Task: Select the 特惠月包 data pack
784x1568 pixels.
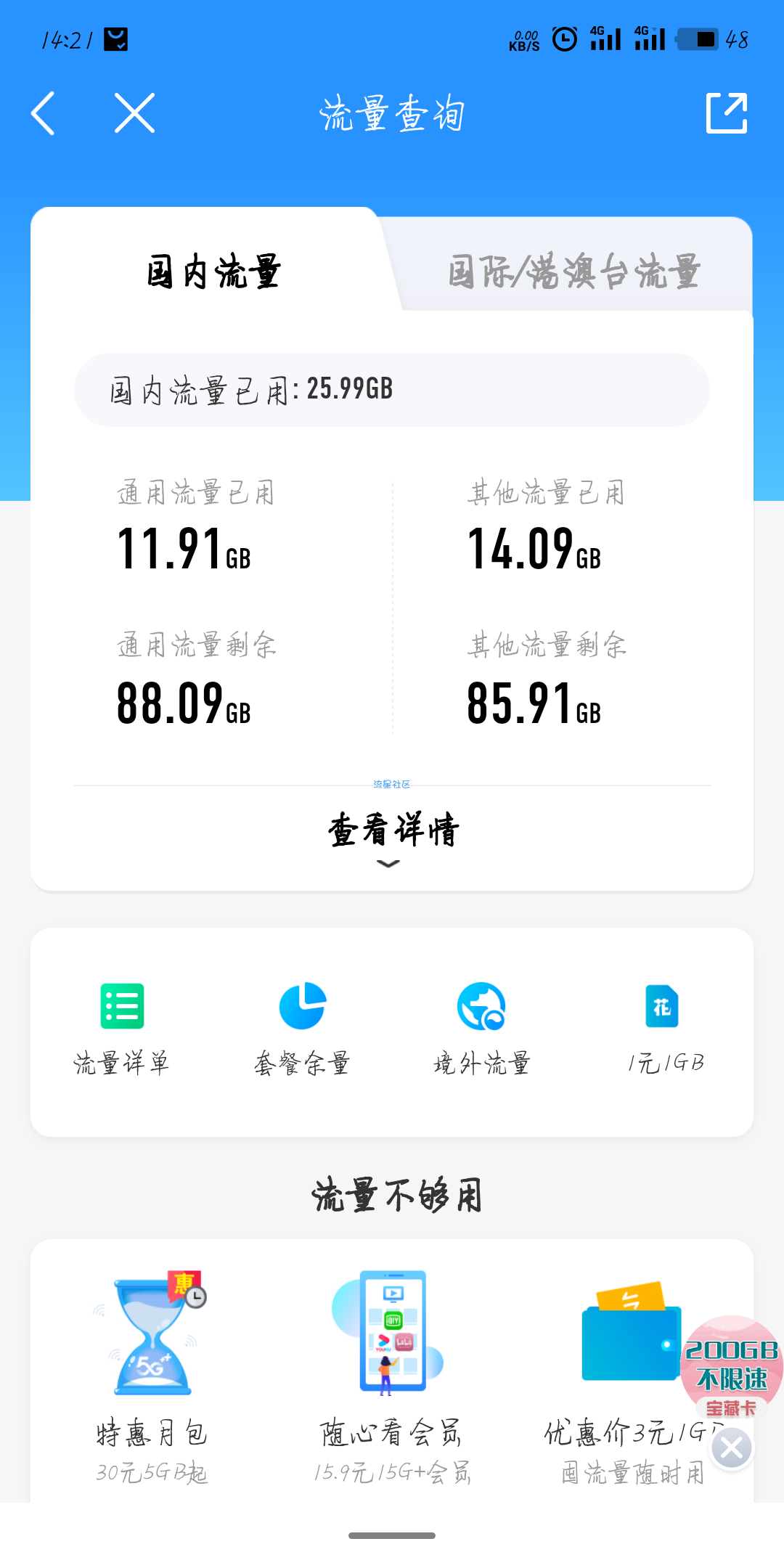Action: point(152,1372)
